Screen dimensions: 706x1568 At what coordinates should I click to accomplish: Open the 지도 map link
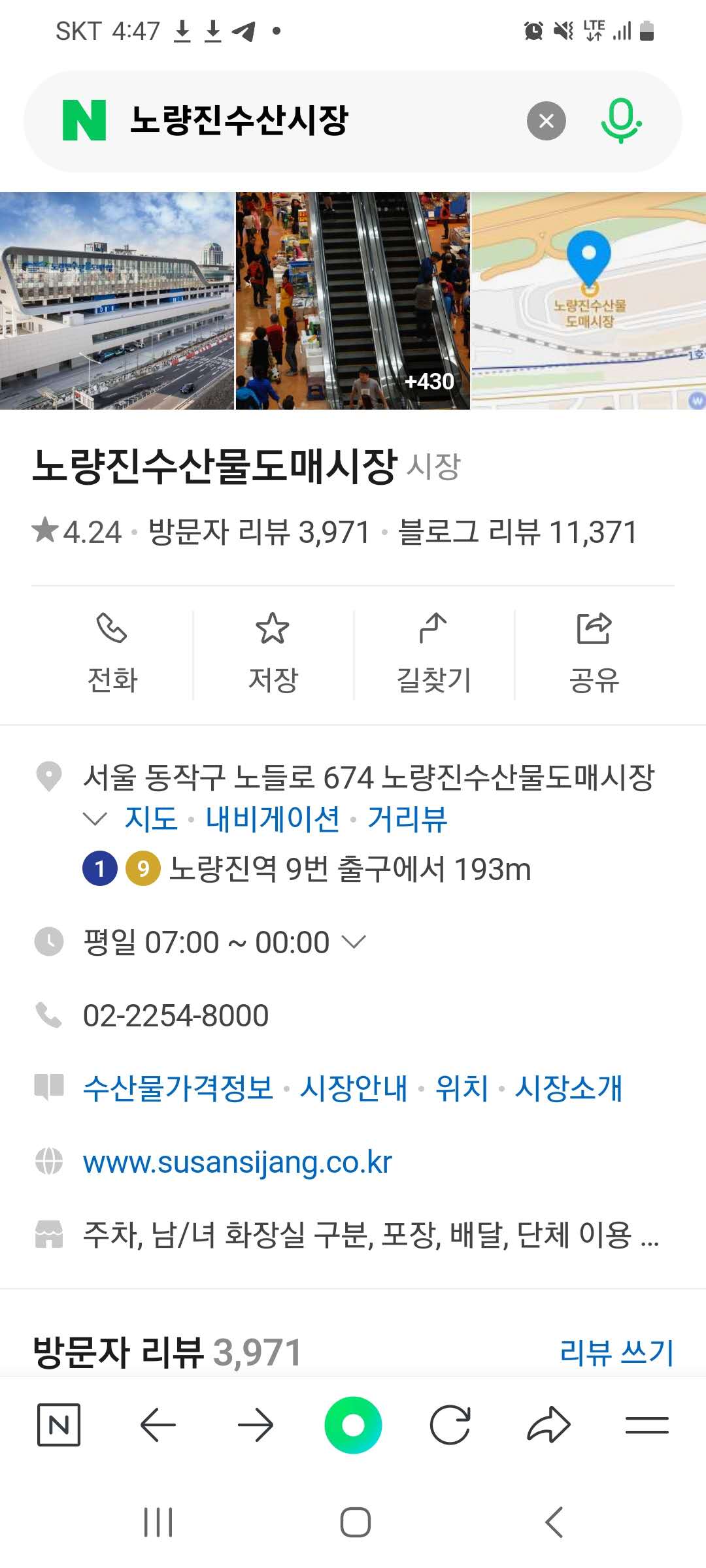(151, 819)
